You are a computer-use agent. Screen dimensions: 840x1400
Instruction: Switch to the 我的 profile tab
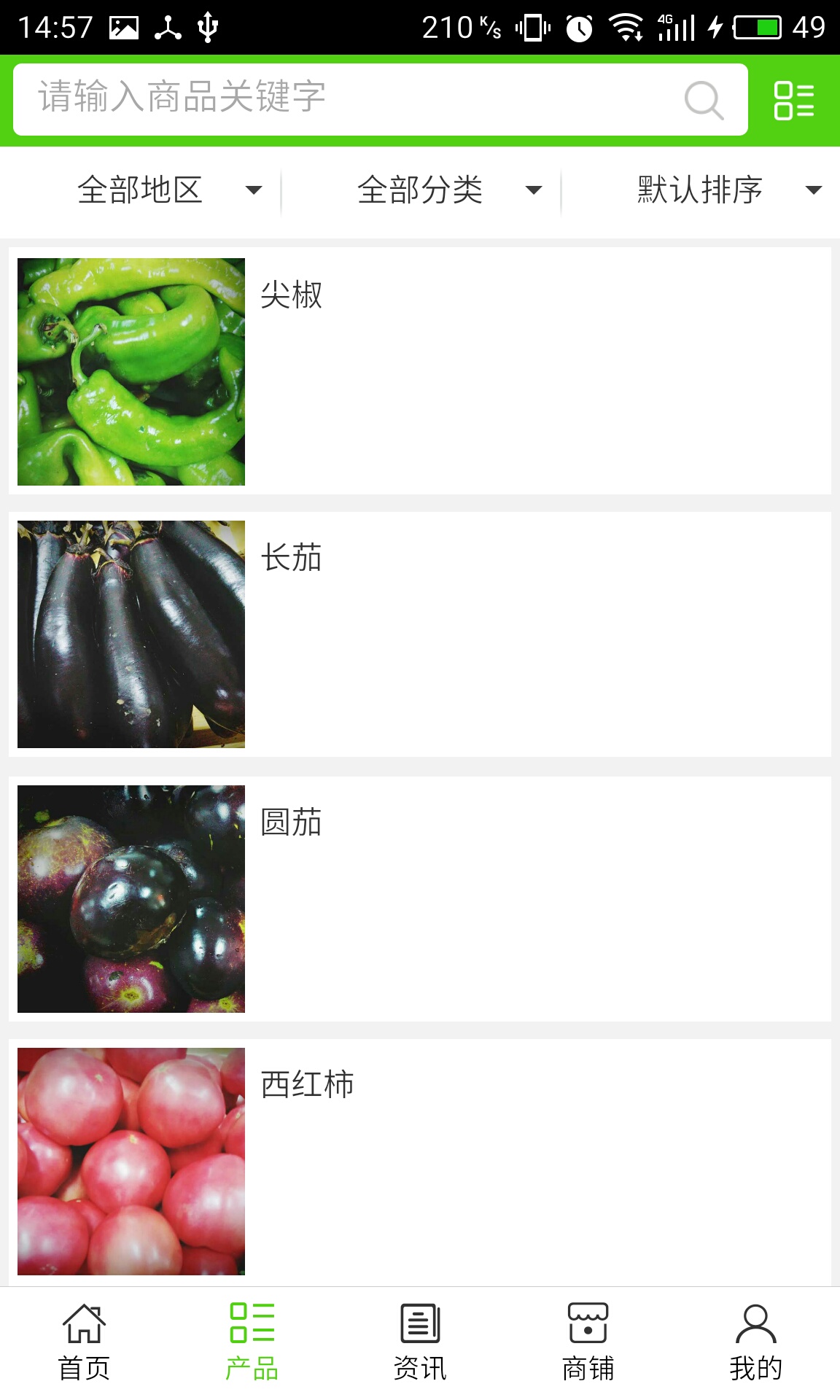[x=755, y=1342]
